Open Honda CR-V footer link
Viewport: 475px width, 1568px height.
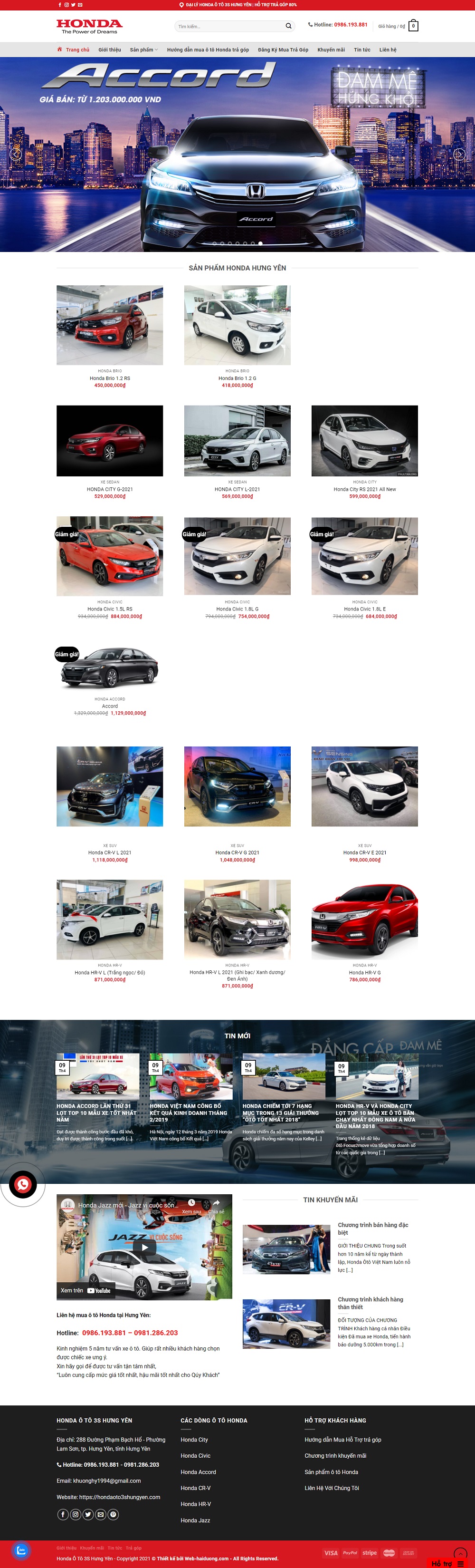[195, 1488]
